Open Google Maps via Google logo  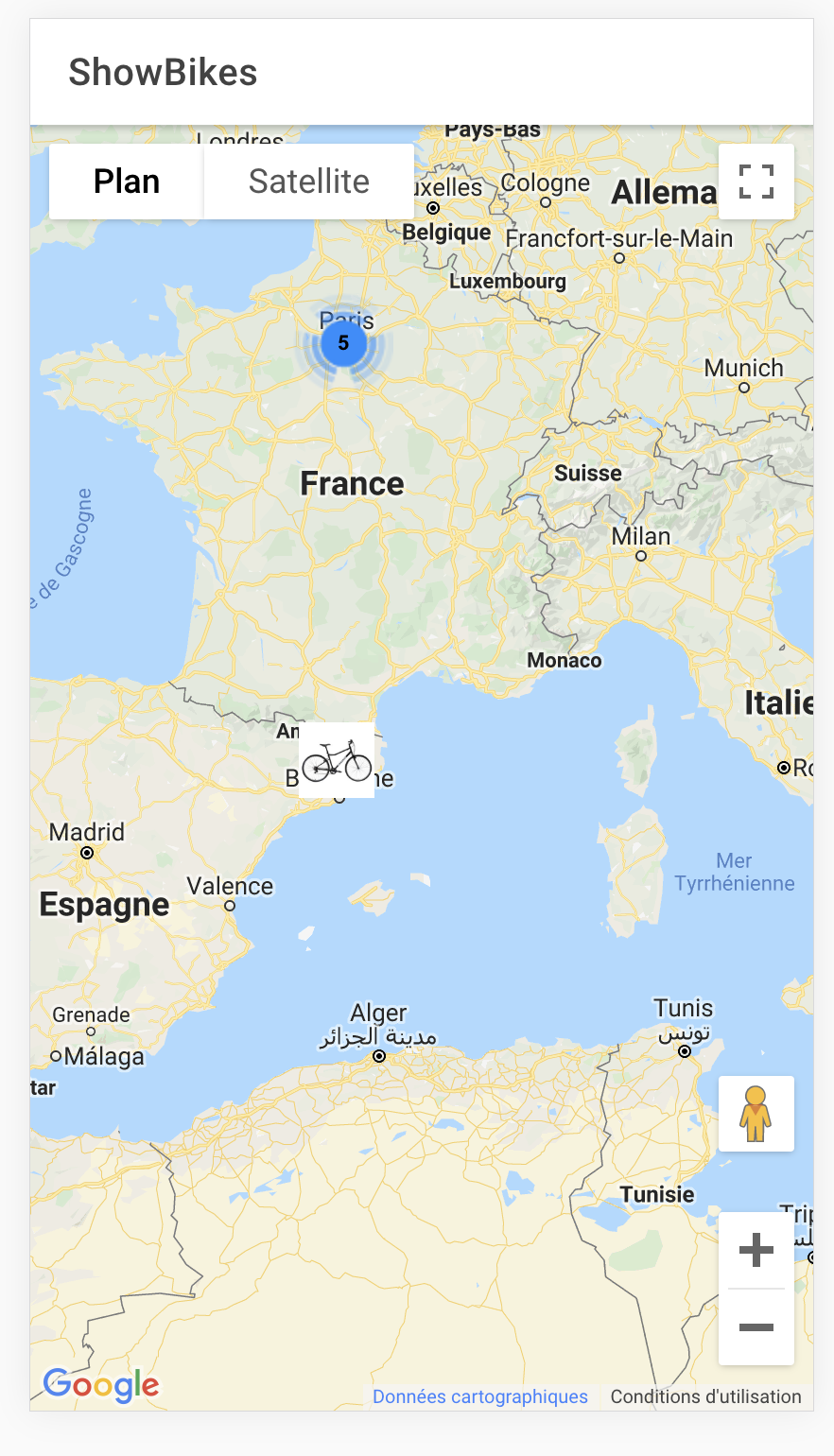point(101,1385)
